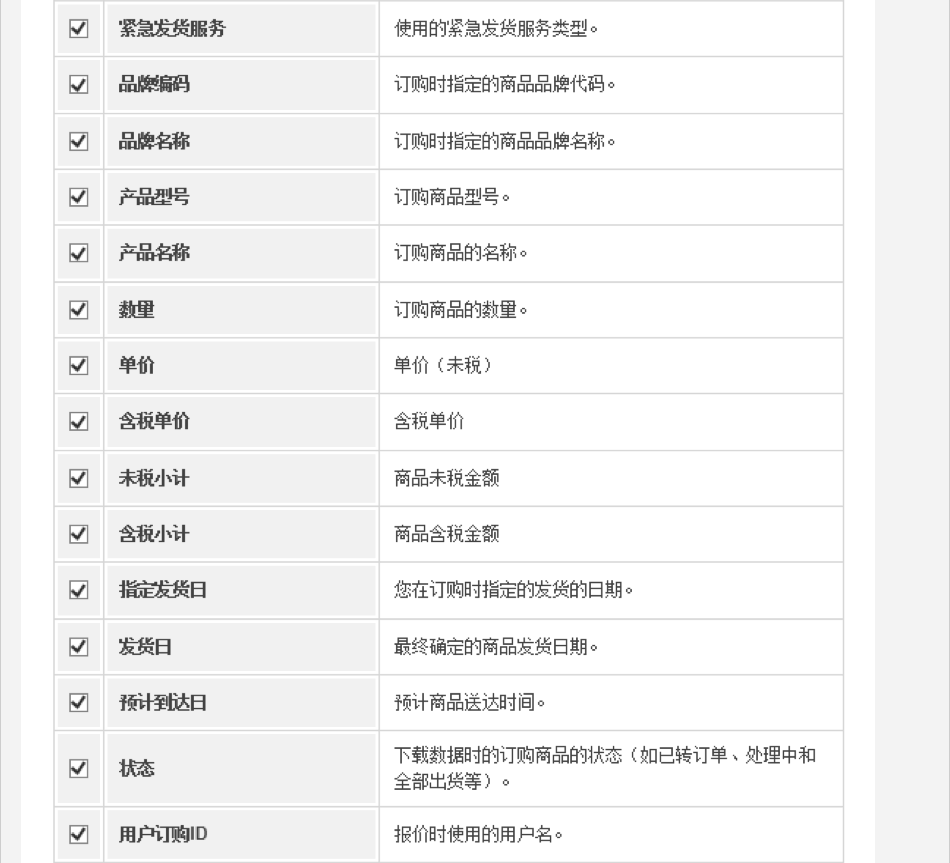Toggle the 品牌名称 checkbox
Screen dimensions: 950x863
pyautogui.click(x=78, y=142)
